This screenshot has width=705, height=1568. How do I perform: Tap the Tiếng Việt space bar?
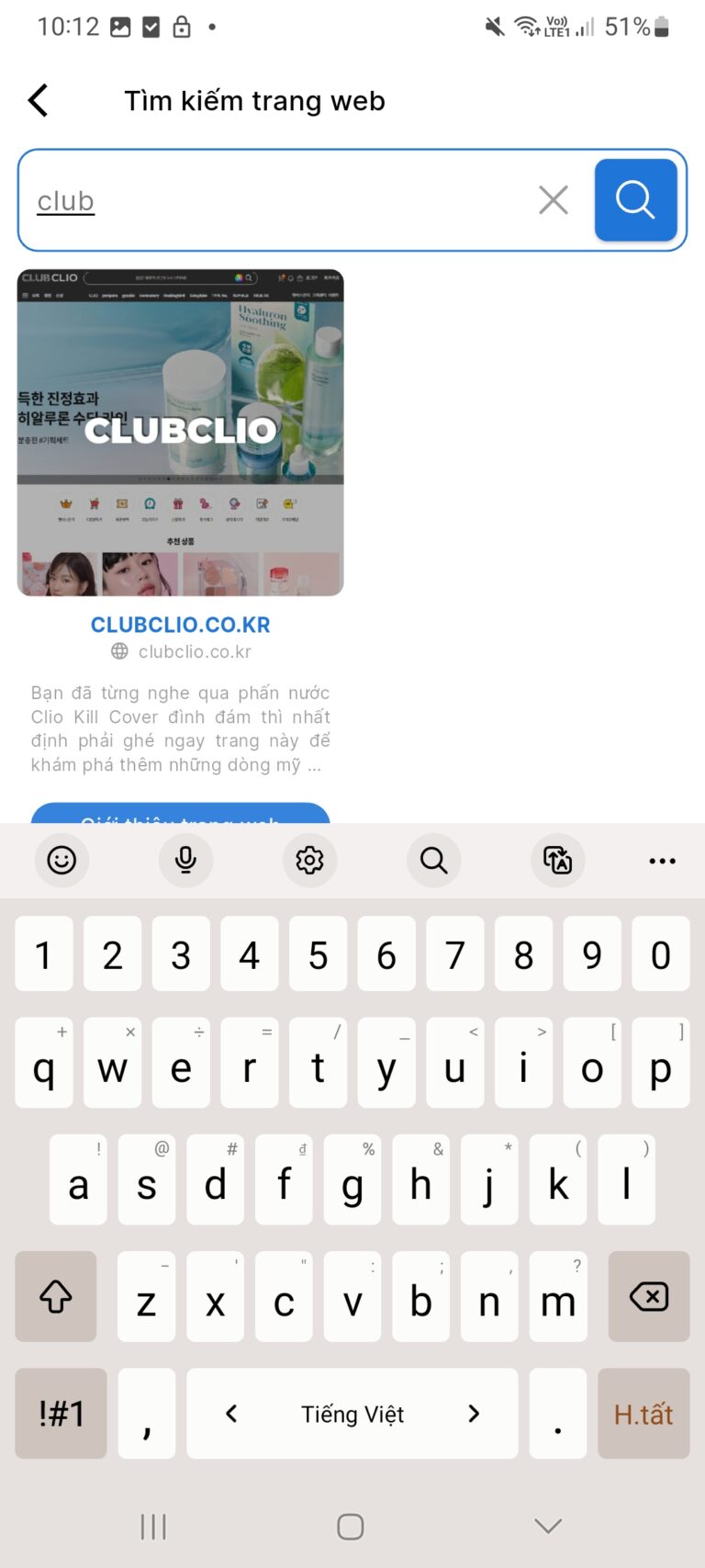[352, 1414]
